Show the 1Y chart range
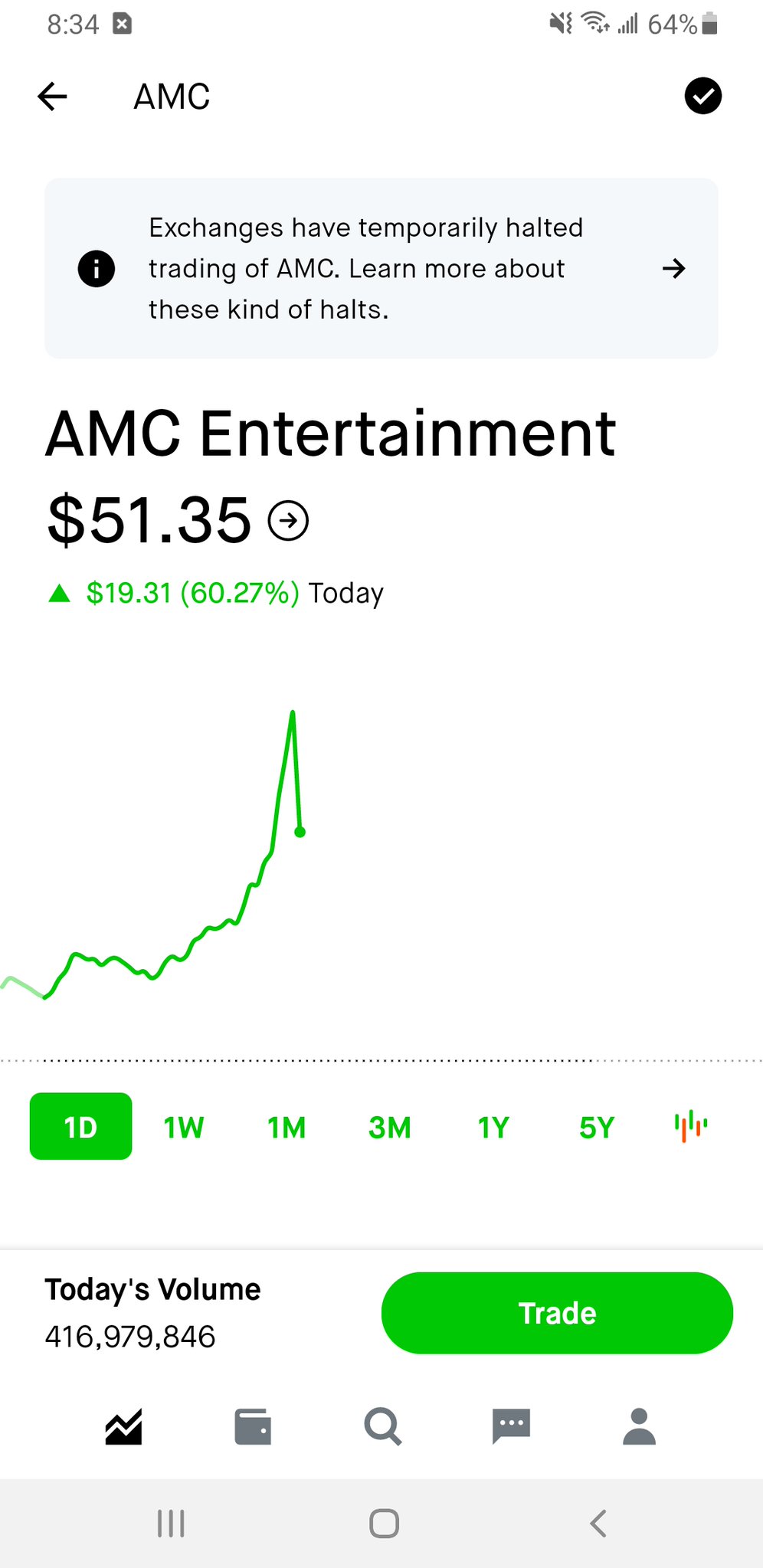Viewport: 763px width, 1568px height. (493, 1127)
